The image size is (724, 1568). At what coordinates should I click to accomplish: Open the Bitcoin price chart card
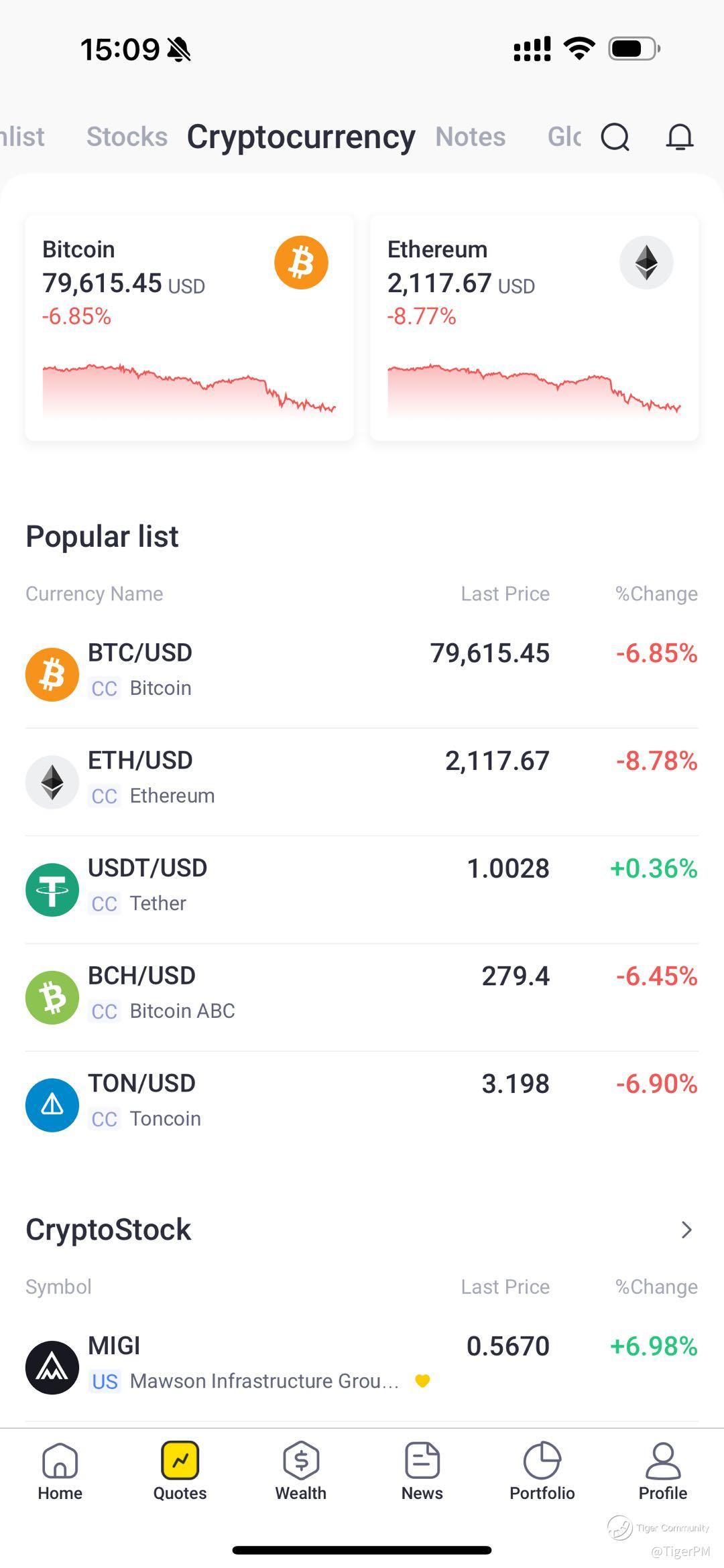(189, 328)
